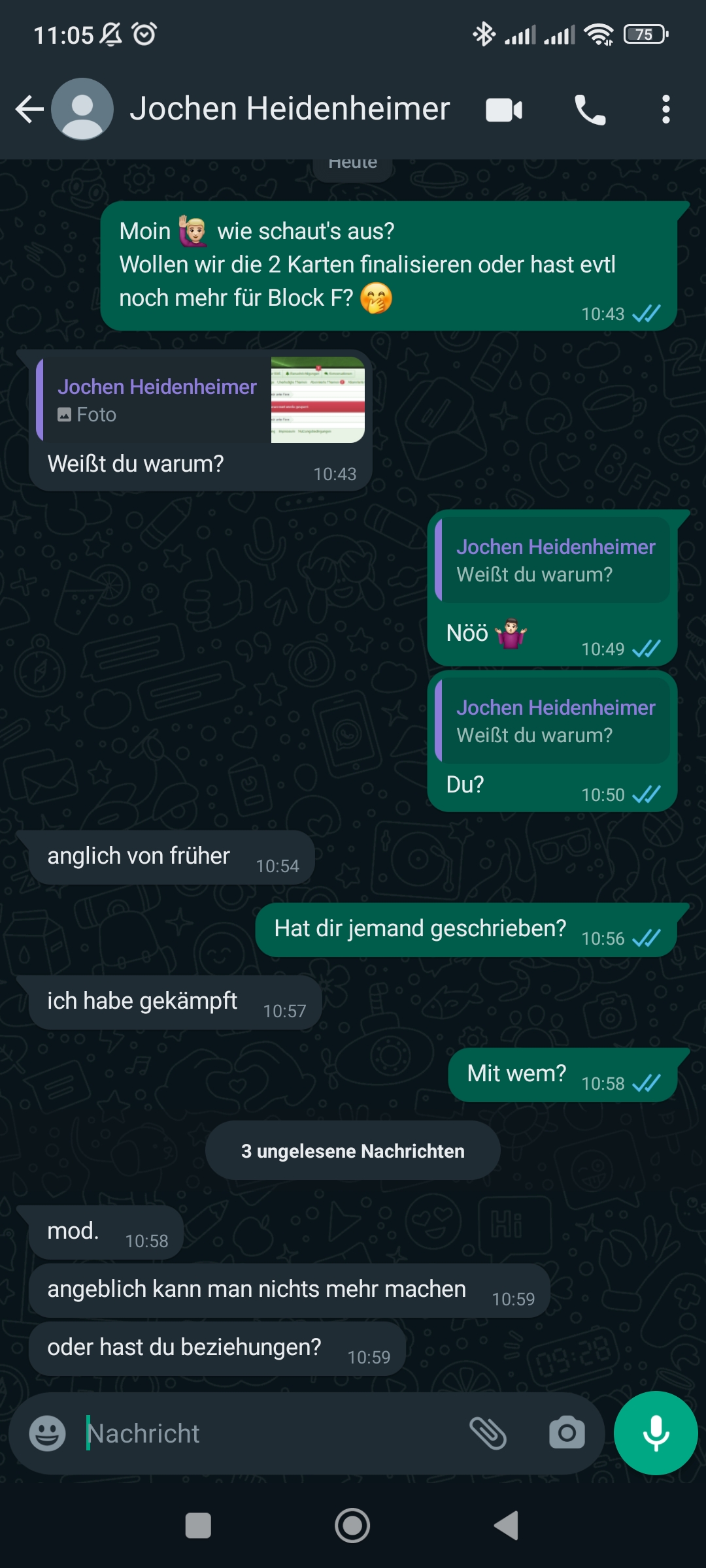
Task: Open the chat overflow menu
Action: coord(665,110)
